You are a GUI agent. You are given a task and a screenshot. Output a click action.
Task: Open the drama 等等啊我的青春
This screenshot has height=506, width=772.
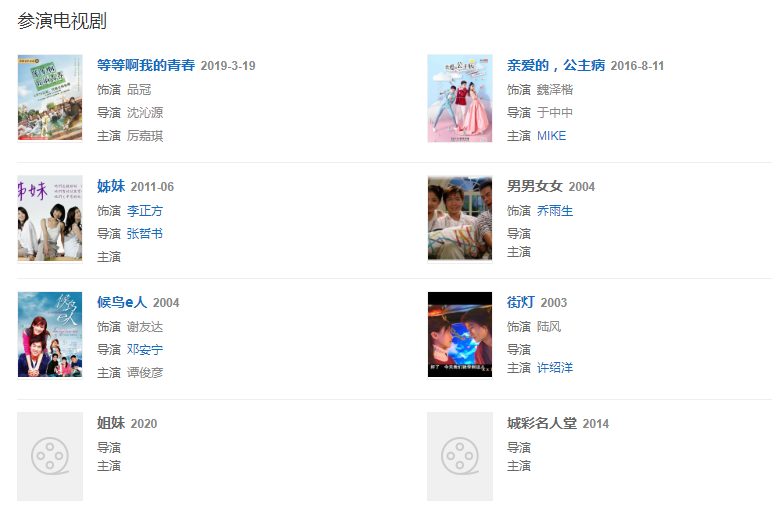coord(146,66)
